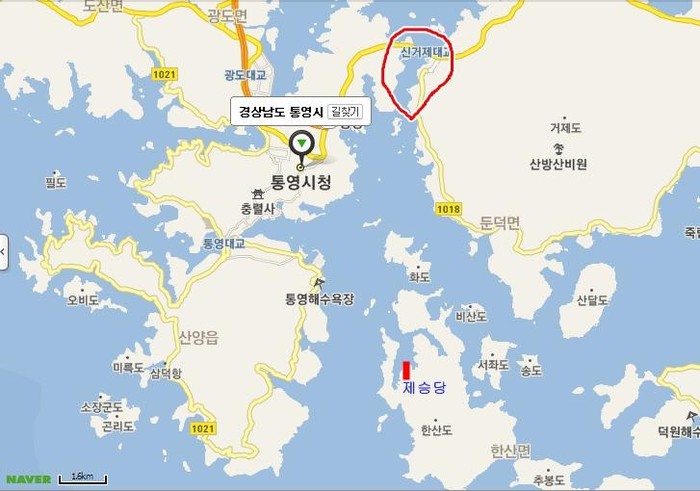700x491 pixels.
Task: Tap the 길찾기 directions button
Action: (x=345, y=112)
